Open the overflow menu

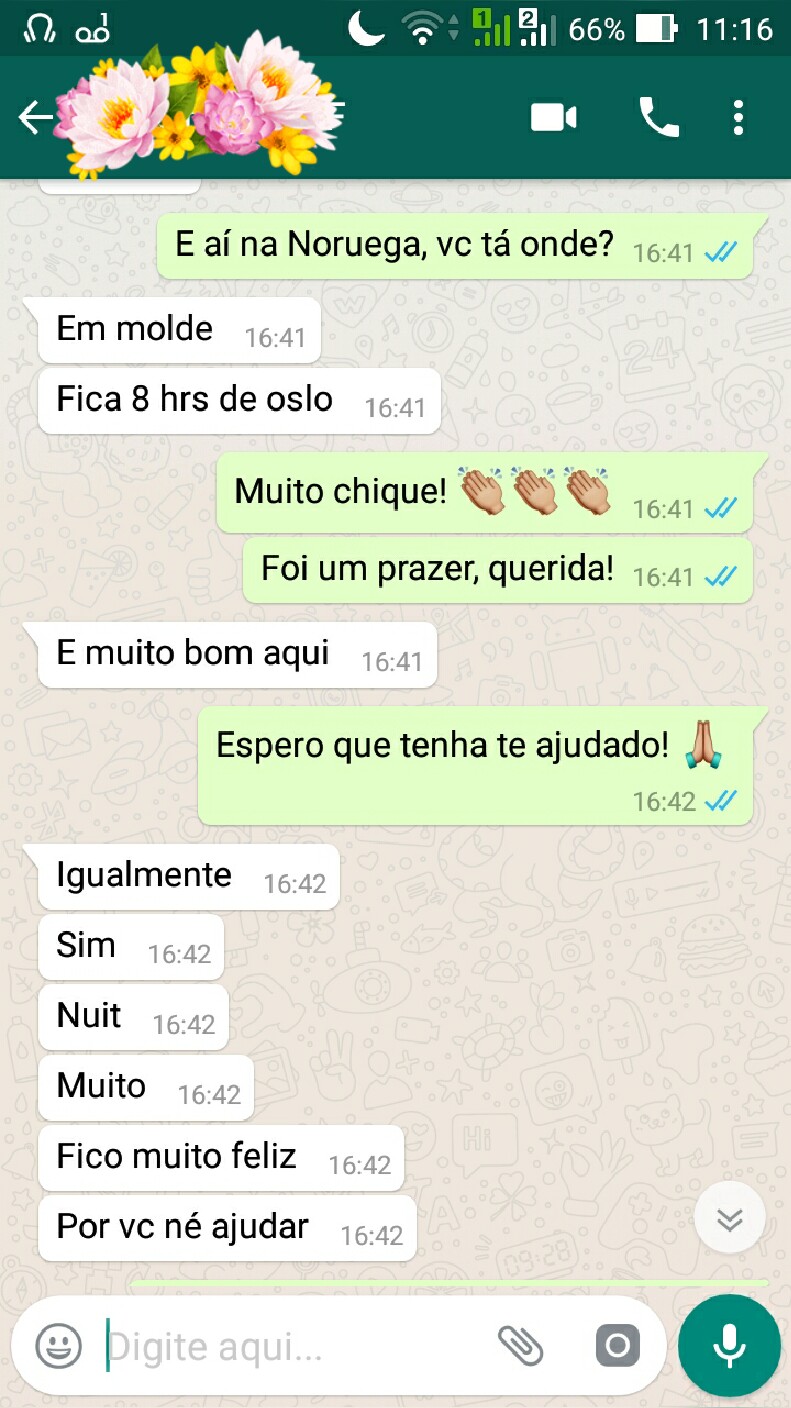pos(738,118)
